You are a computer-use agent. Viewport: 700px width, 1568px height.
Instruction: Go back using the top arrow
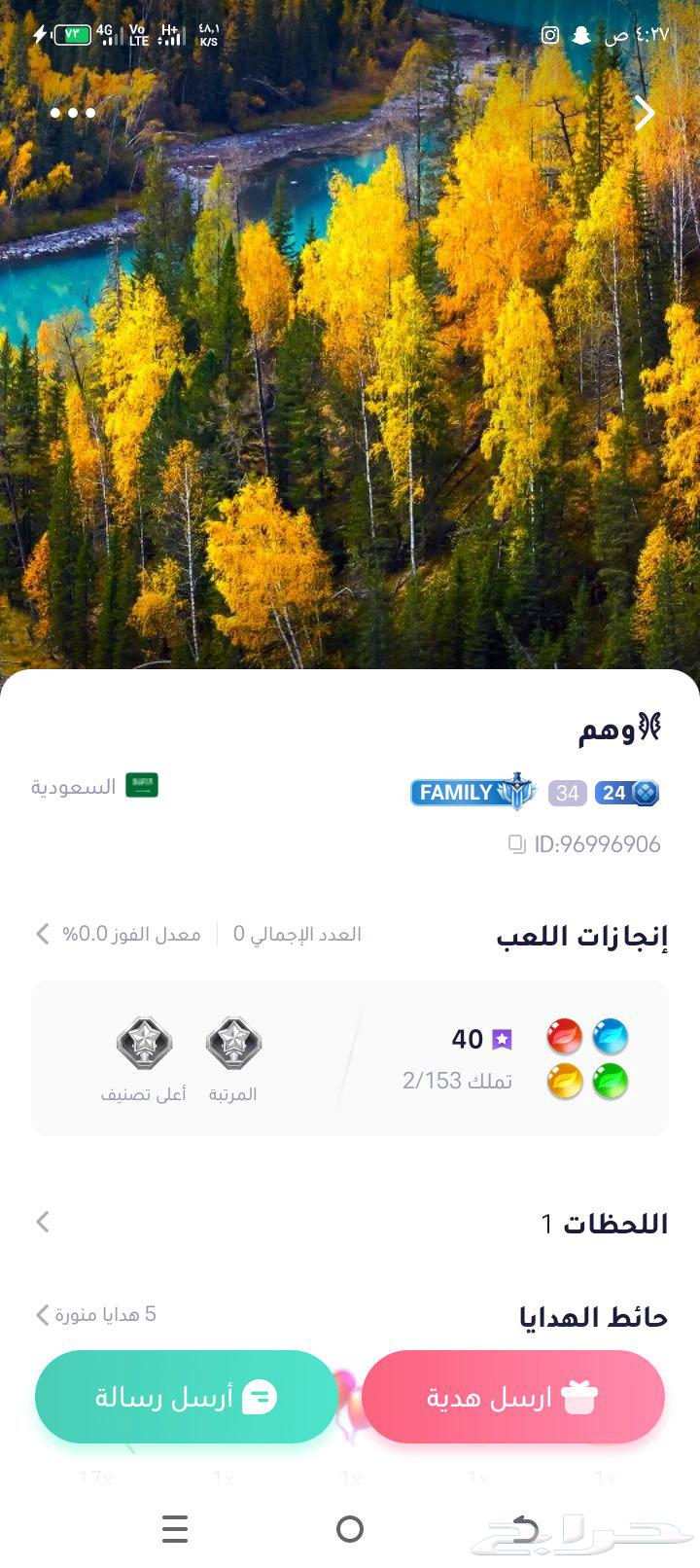pyautogui.click(x=645, y=113)
